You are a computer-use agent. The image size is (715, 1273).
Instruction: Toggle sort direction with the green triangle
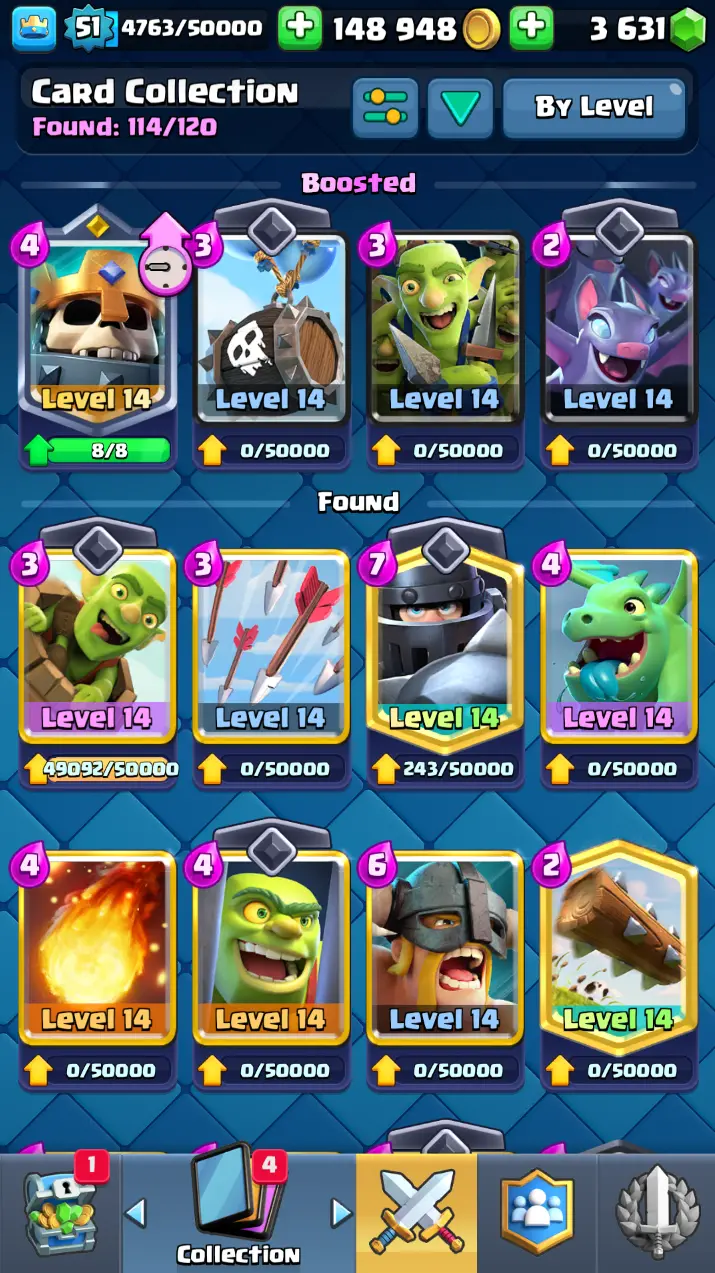(460, 107)
